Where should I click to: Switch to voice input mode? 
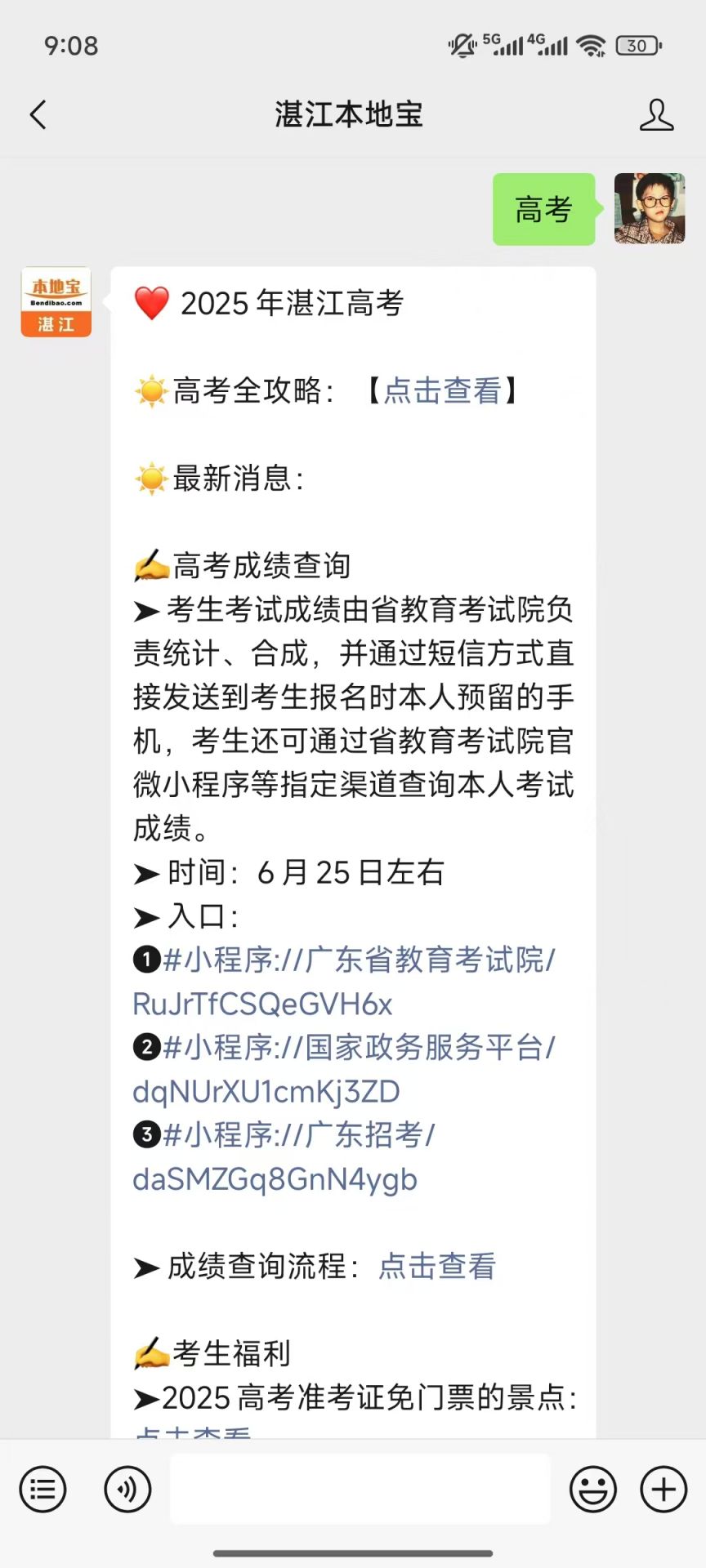click(x=127, y=1489)
